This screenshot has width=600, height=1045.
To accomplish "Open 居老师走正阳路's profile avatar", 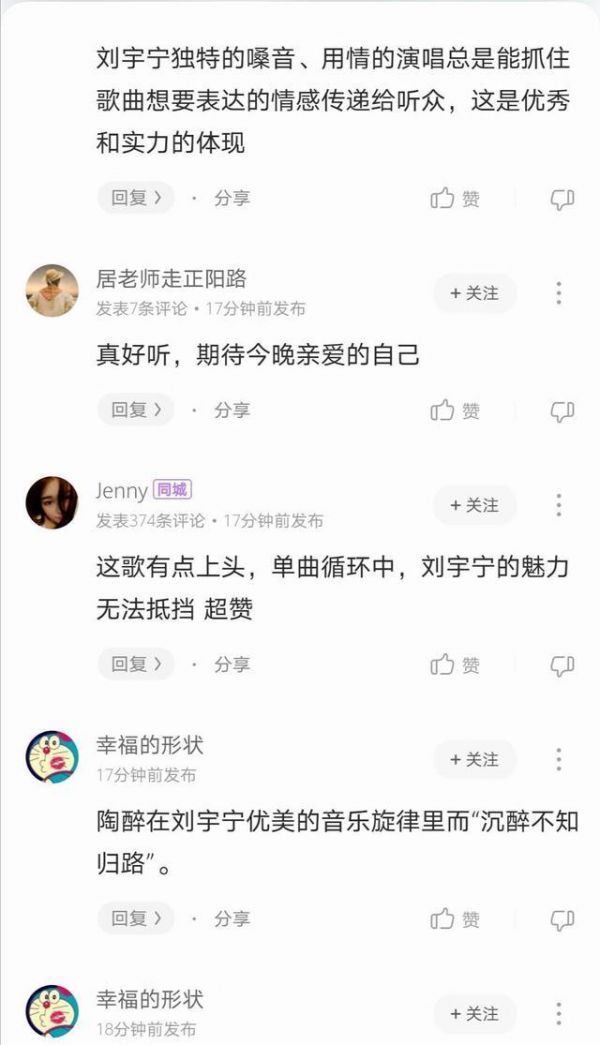I will [52, 291].
